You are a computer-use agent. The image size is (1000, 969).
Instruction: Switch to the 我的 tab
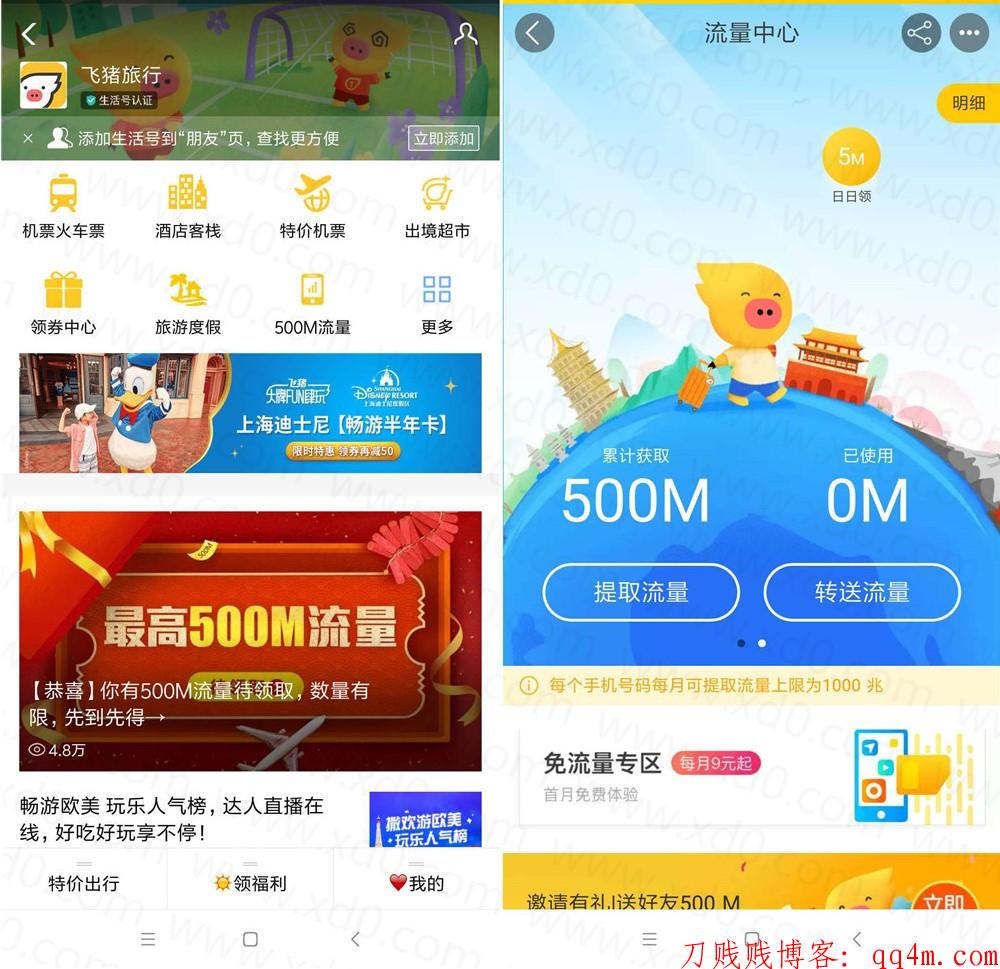point(416,883)
